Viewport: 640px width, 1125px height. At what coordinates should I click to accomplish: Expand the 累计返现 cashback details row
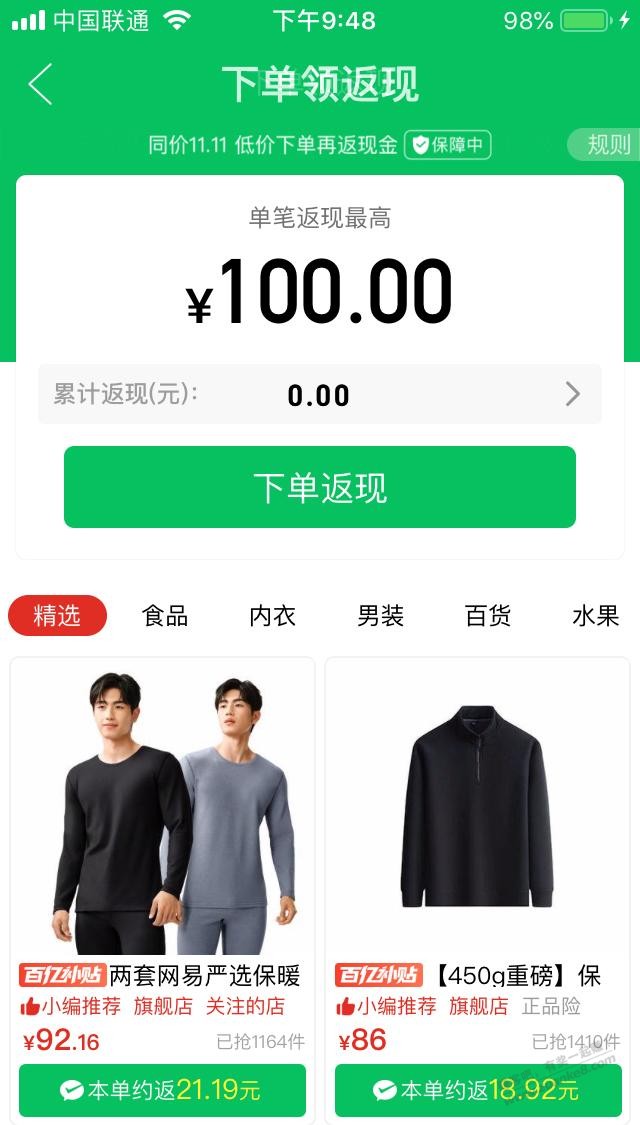click(320, 394)
